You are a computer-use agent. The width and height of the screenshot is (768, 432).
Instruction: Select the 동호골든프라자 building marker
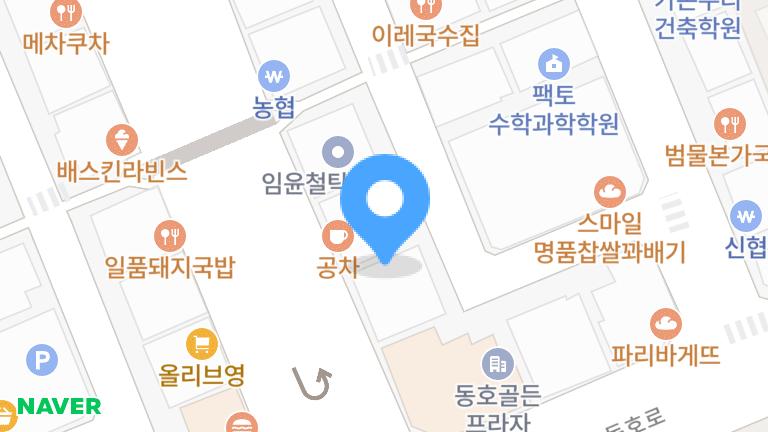click(x=497, y=364)
